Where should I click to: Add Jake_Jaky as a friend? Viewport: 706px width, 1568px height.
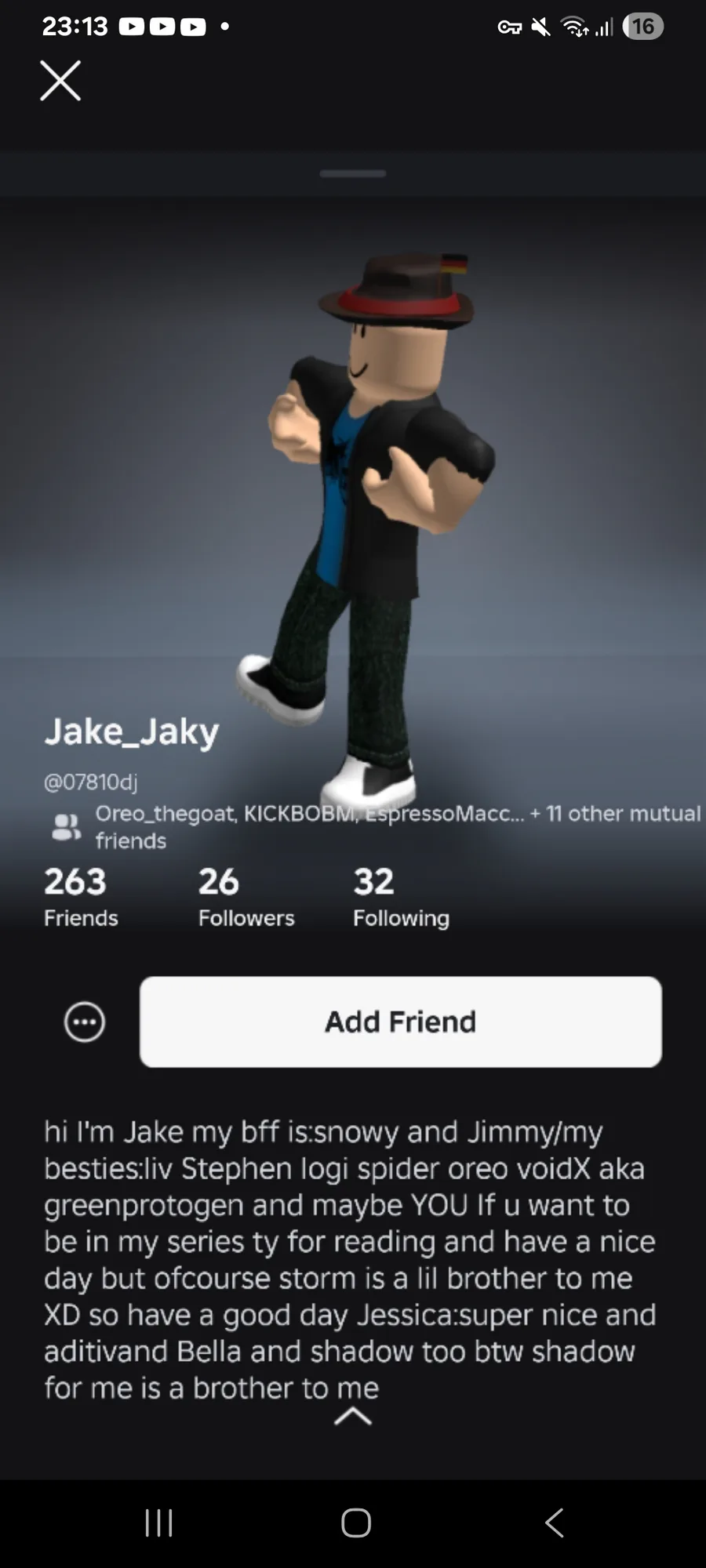click(x=400, y=1022)
